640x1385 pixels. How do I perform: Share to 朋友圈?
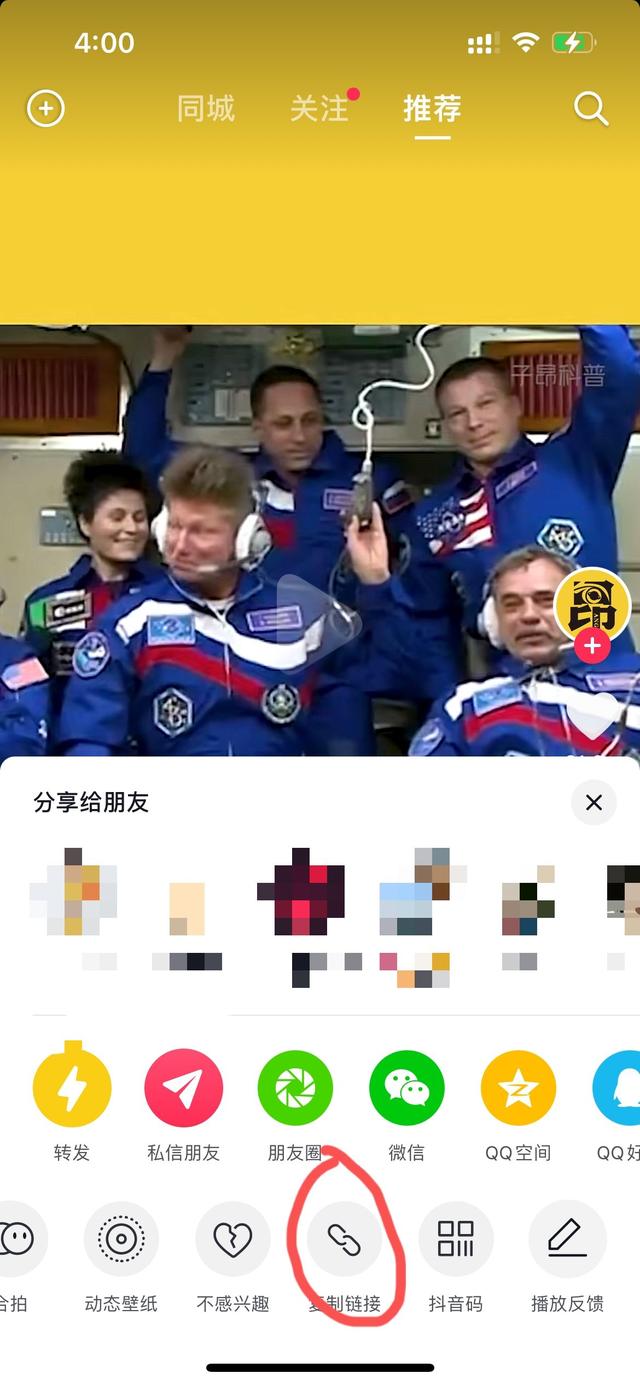[x=296, y=1088]
